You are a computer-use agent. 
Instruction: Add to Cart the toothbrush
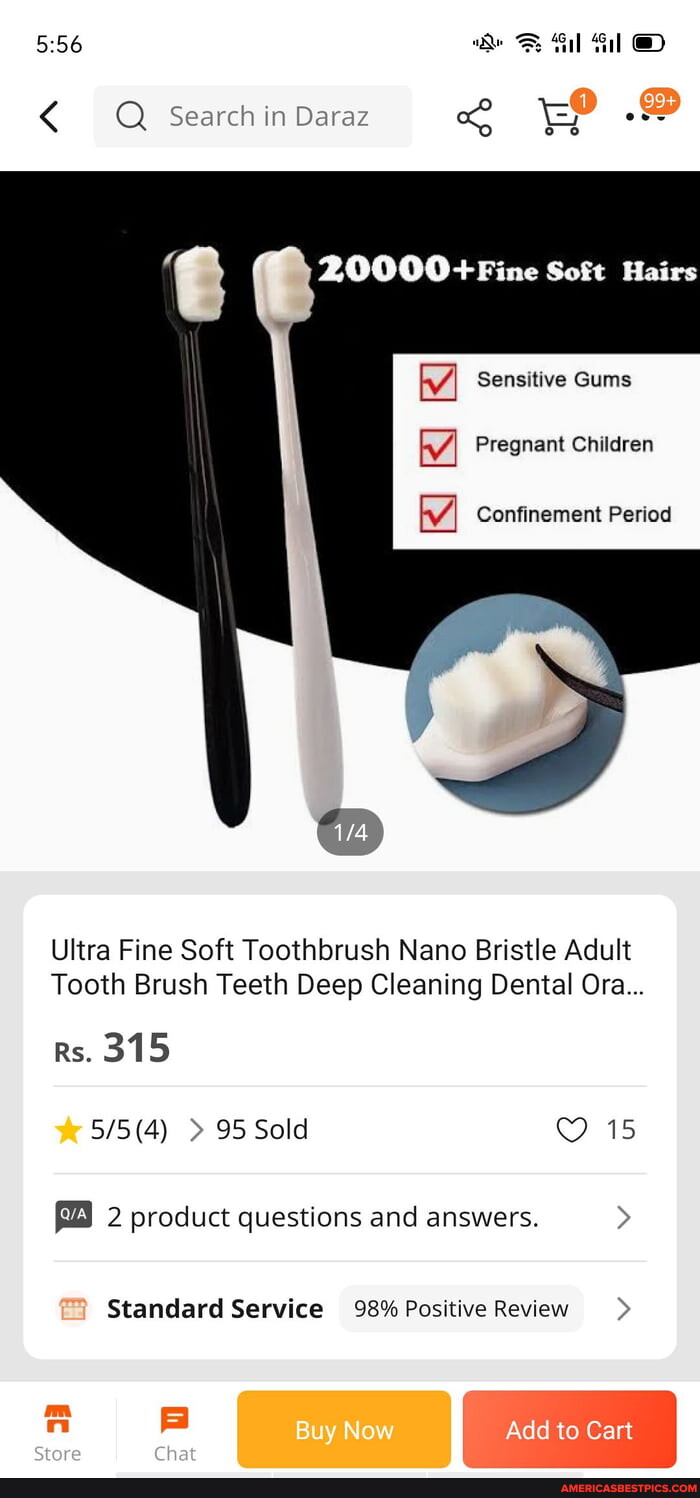tap(569, 1430)
